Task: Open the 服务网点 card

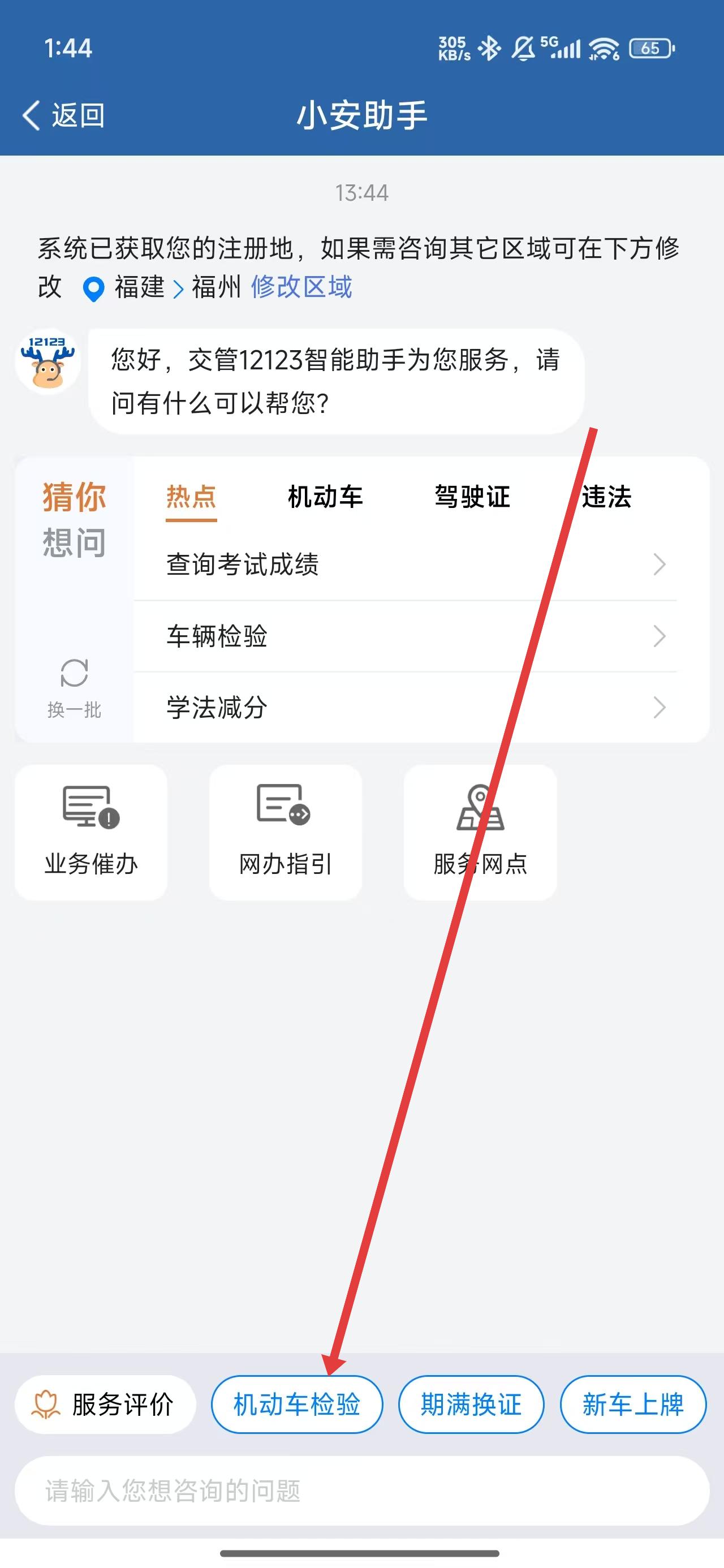Action: (x=480, y=832)
